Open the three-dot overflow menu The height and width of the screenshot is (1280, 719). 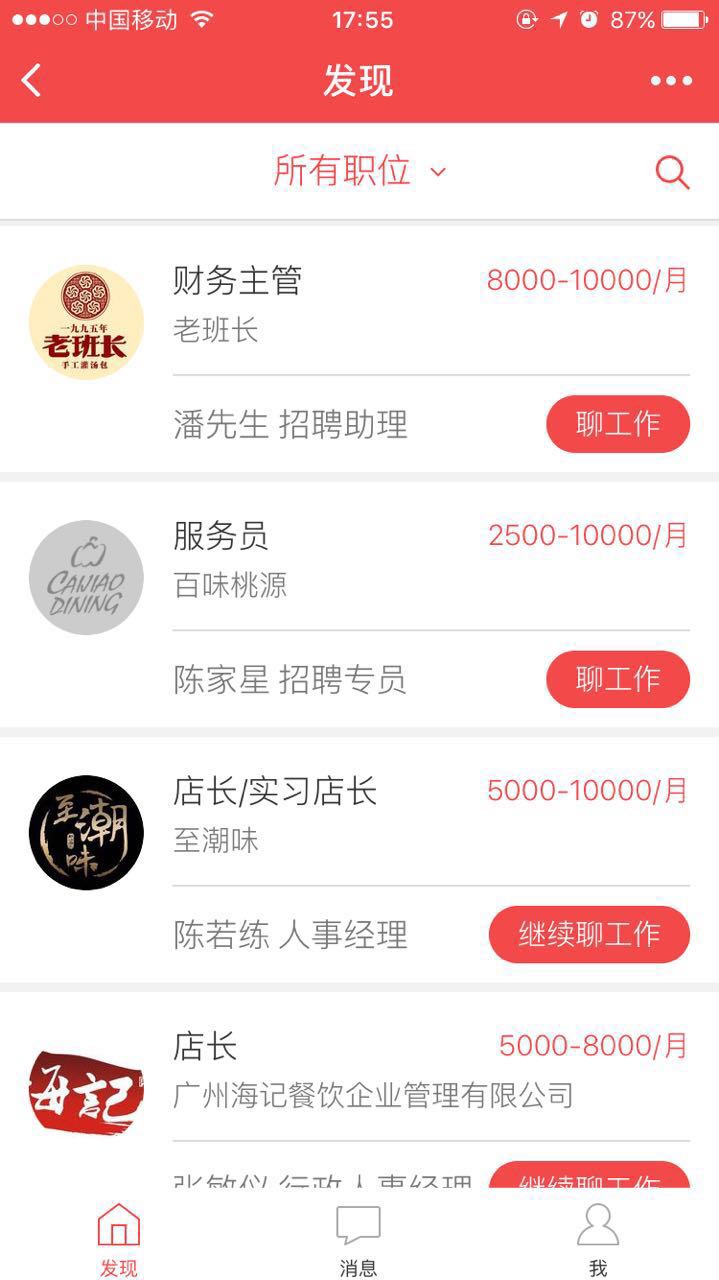point(671,82)
